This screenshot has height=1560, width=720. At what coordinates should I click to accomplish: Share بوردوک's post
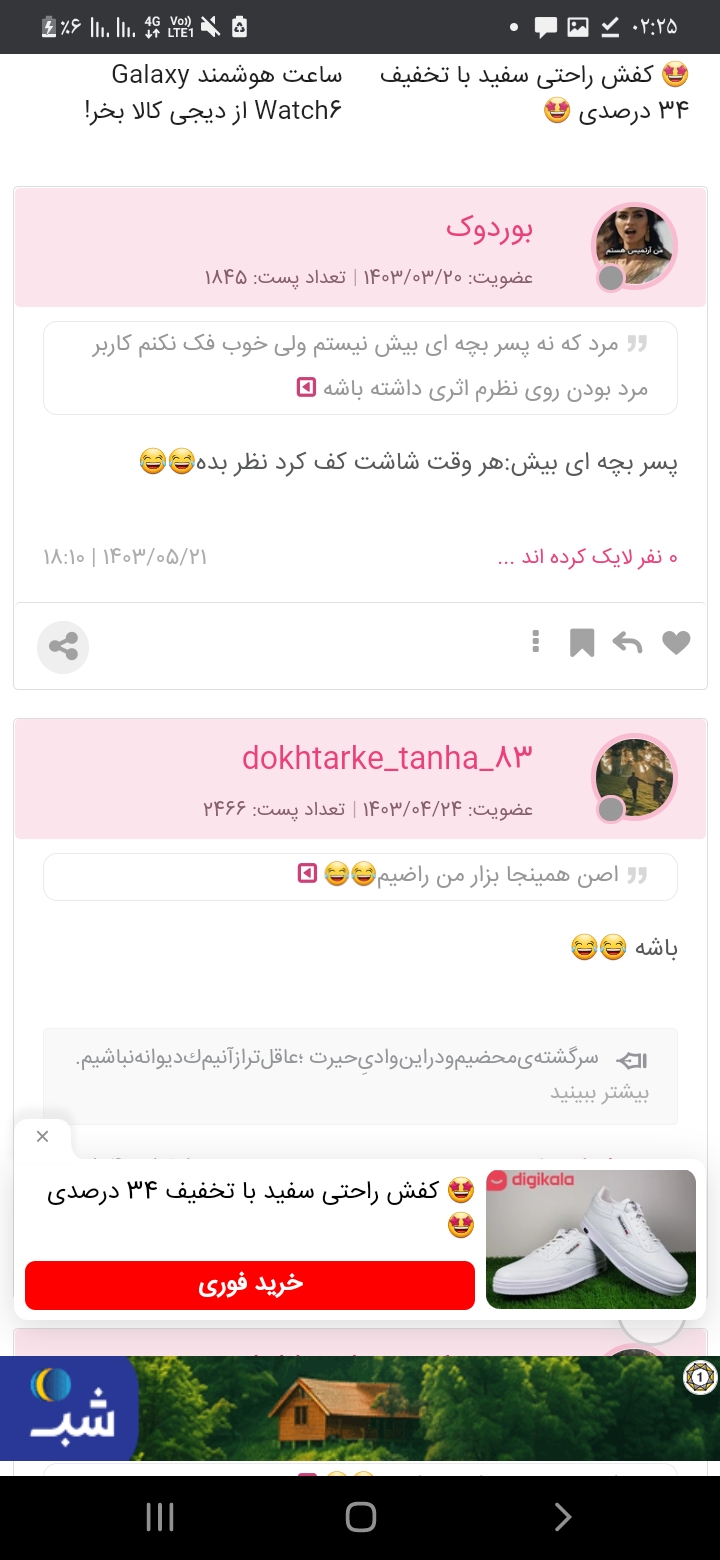pos(63,647)
